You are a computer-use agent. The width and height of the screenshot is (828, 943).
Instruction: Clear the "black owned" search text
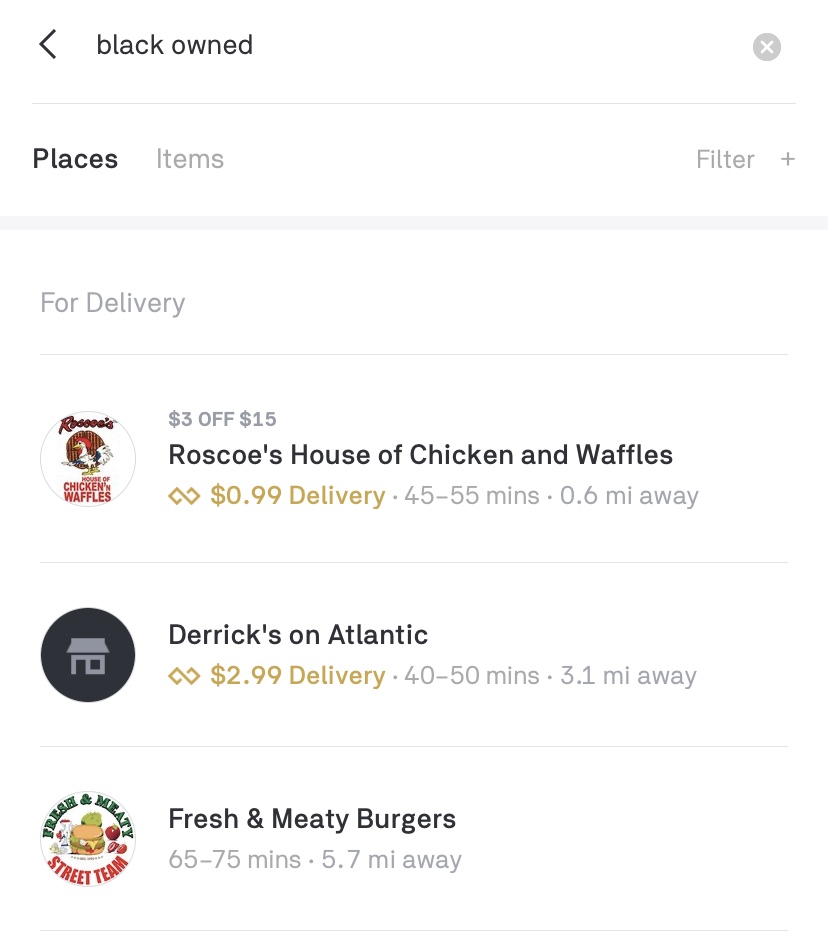click(x=766, y=47)
